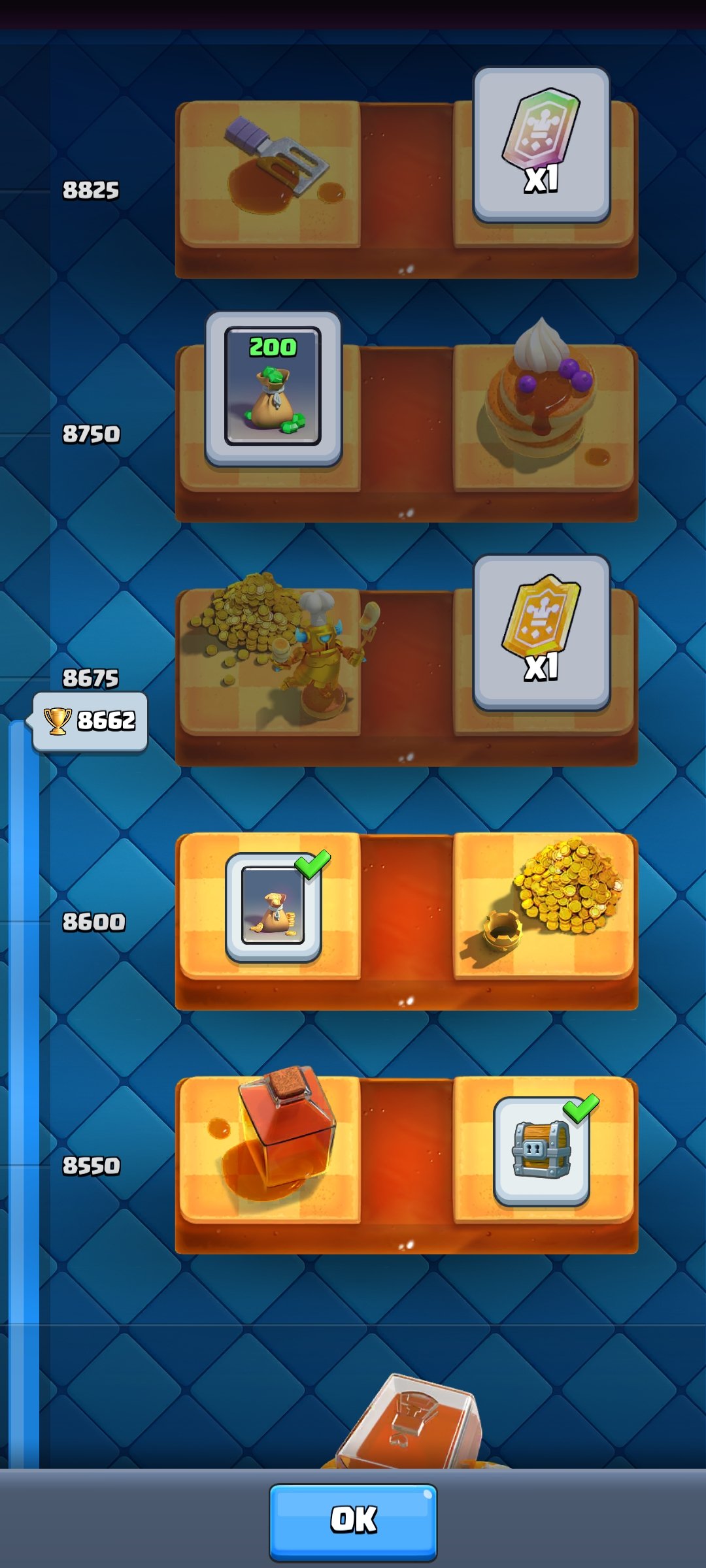View the wild card reward at 8825

[x=541, y=144]
